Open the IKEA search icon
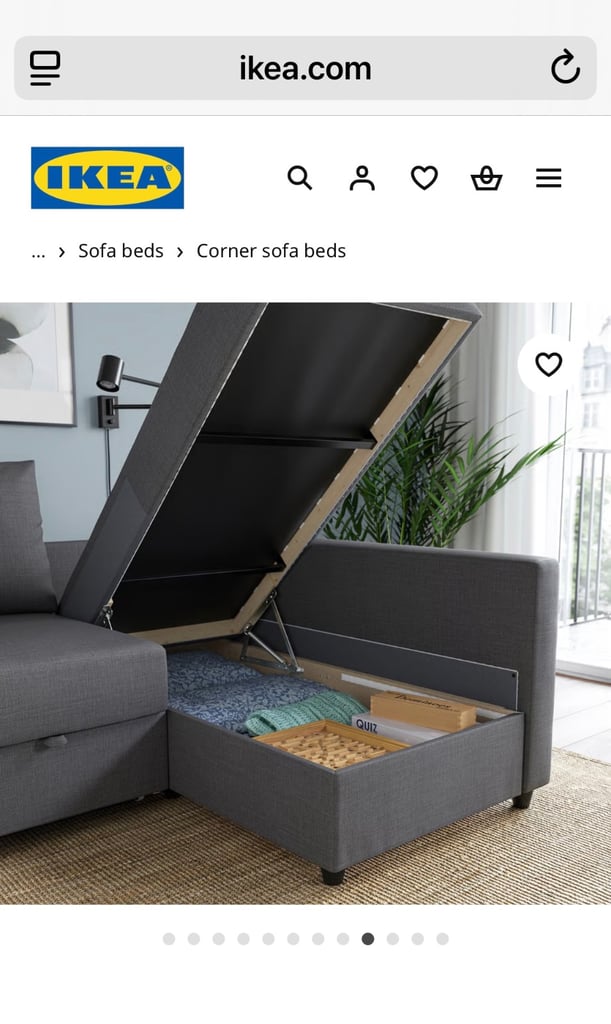Screen dimensions: 611x1024 click(x=300, y=178)
